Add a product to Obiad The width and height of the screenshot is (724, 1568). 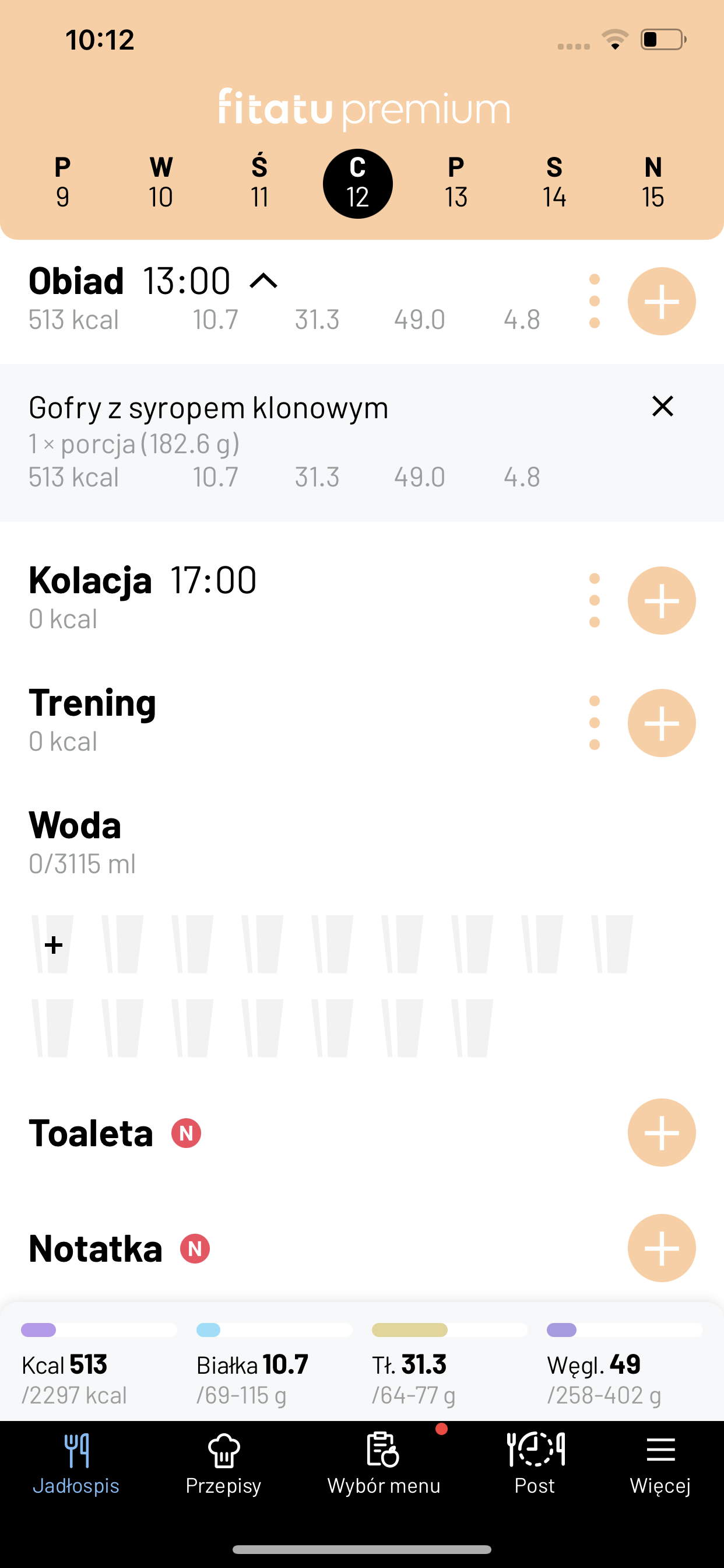pyautogui.click(x=661, y=302)
